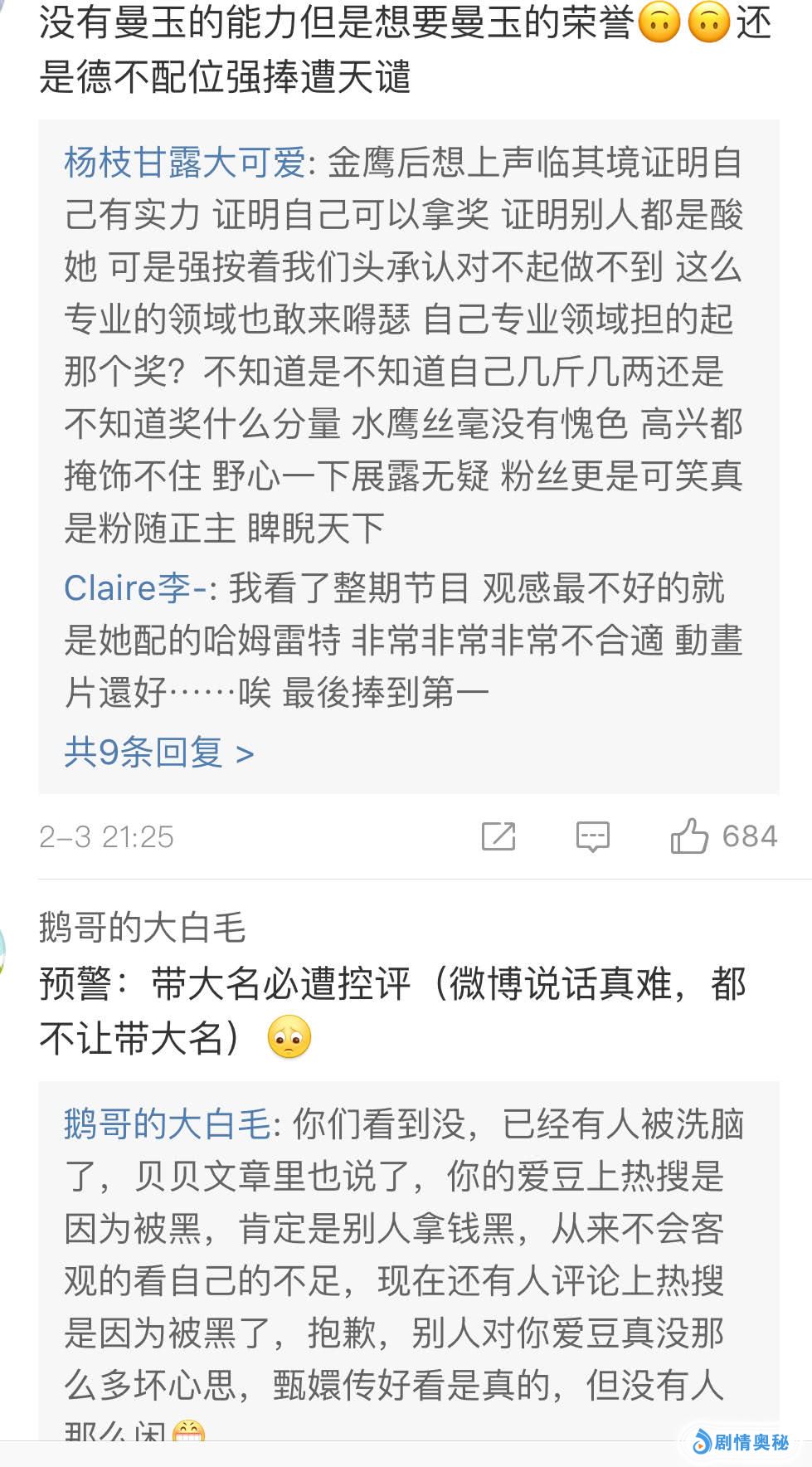Open commenter 鹅哥的大白毛's profile from header
Image resolution: width=812 pixels, height=1467 pixels.
pyautogui.click(x=142, y=928)
